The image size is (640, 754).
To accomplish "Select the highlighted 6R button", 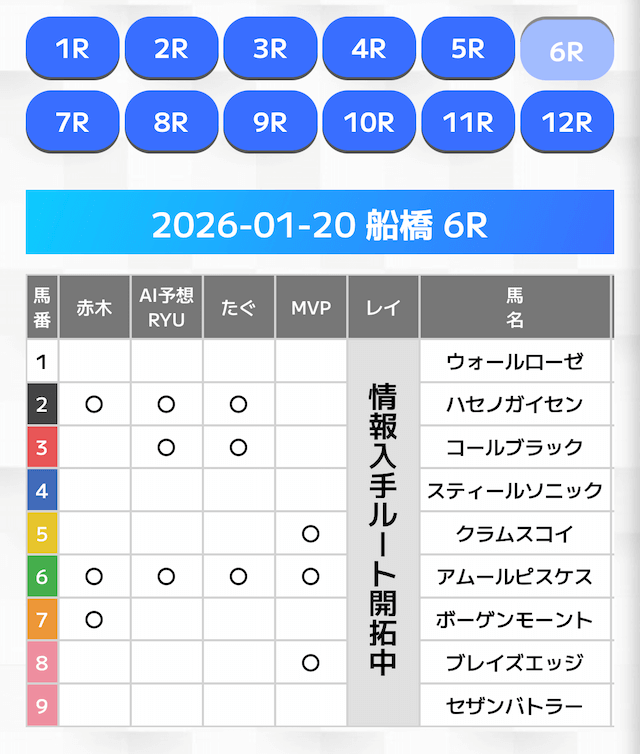I will [x=567, y=50].
